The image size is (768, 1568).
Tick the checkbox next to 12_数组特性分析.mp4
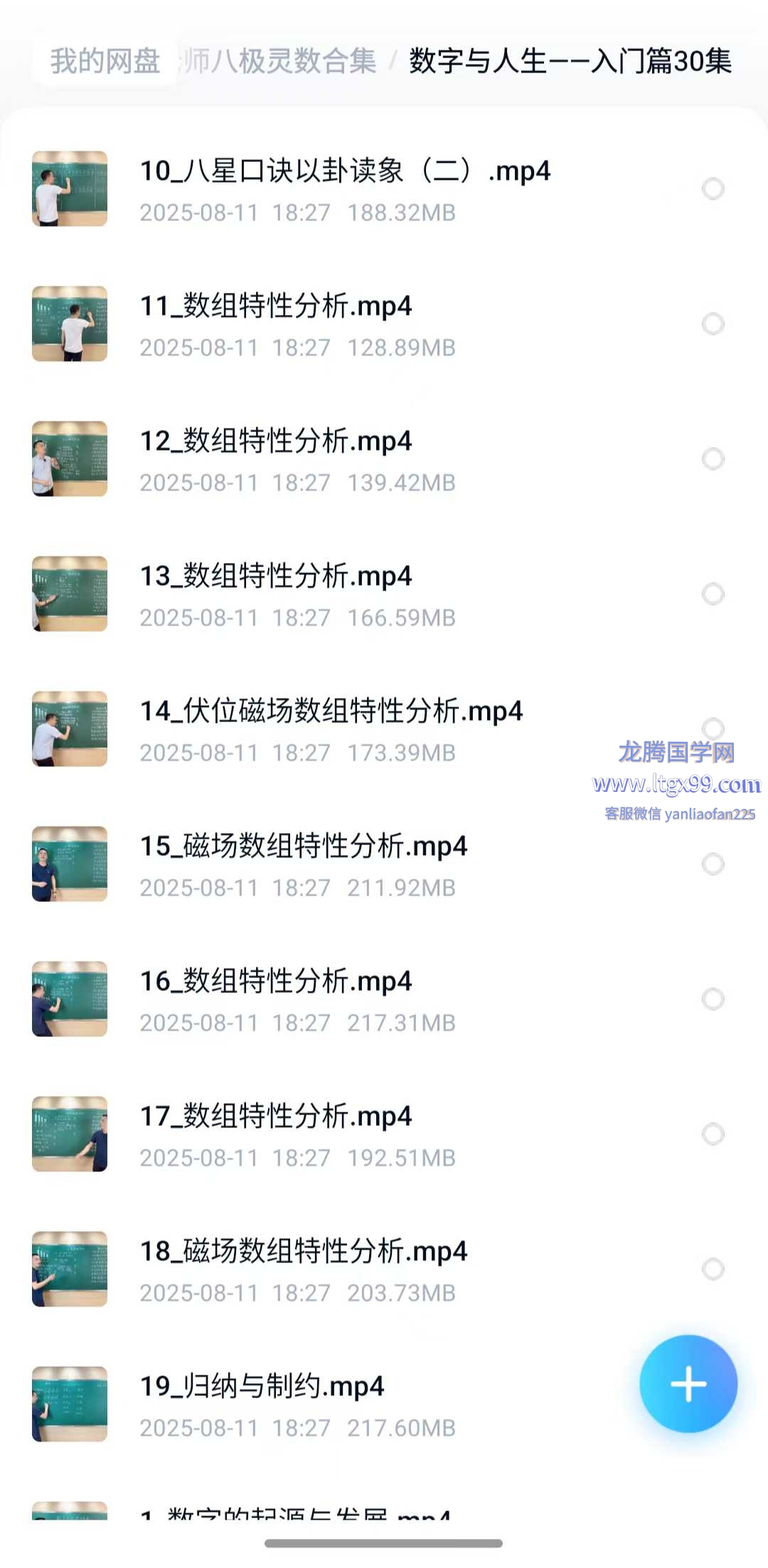[713, 459]
